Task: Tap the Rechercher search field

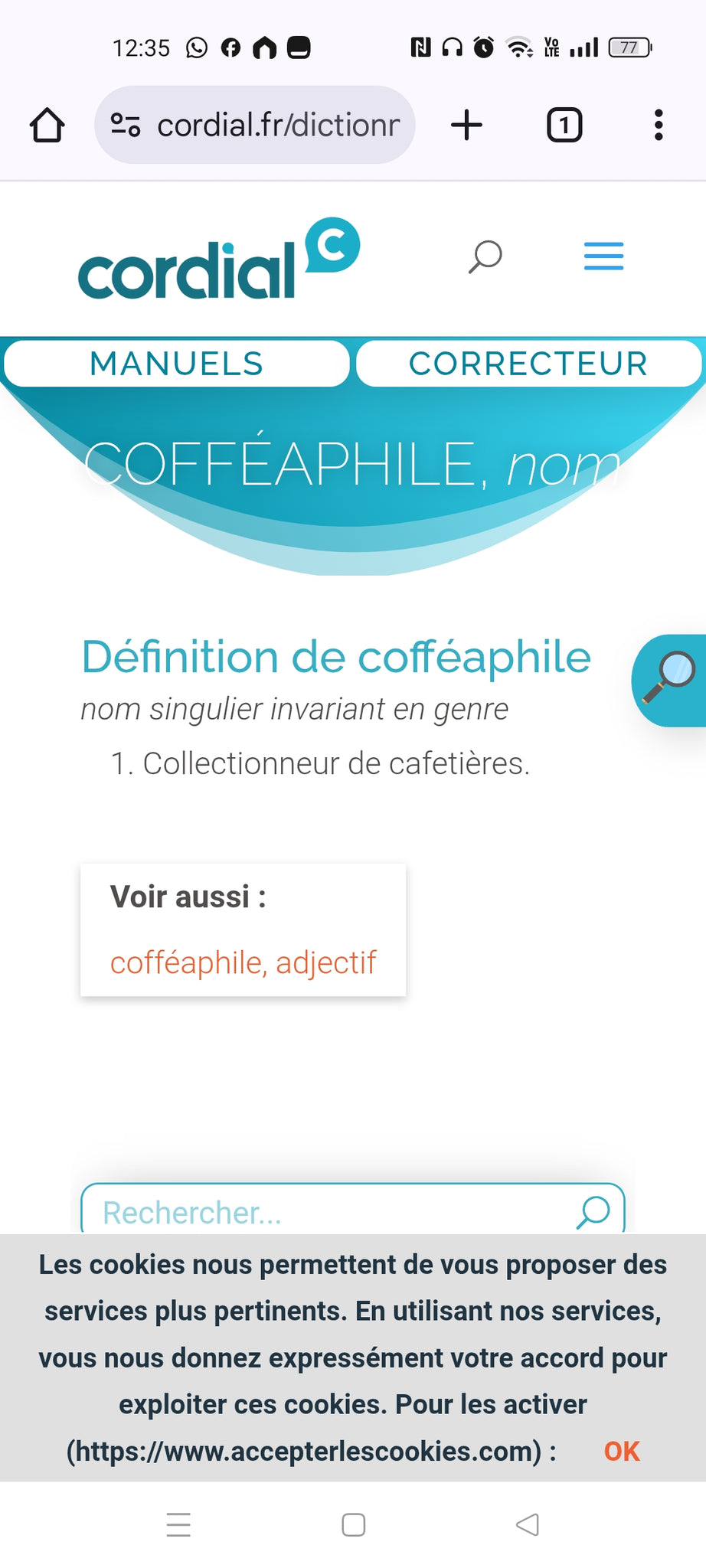Action: click(x=353, y=1211)
